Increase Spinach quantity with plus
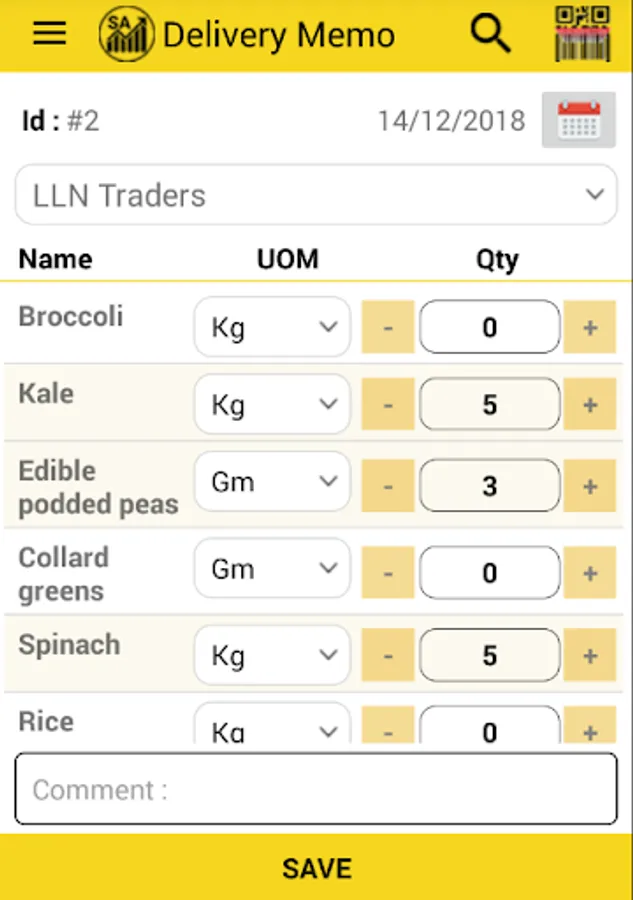Screen dimensions: 633x900 point(589,656)
